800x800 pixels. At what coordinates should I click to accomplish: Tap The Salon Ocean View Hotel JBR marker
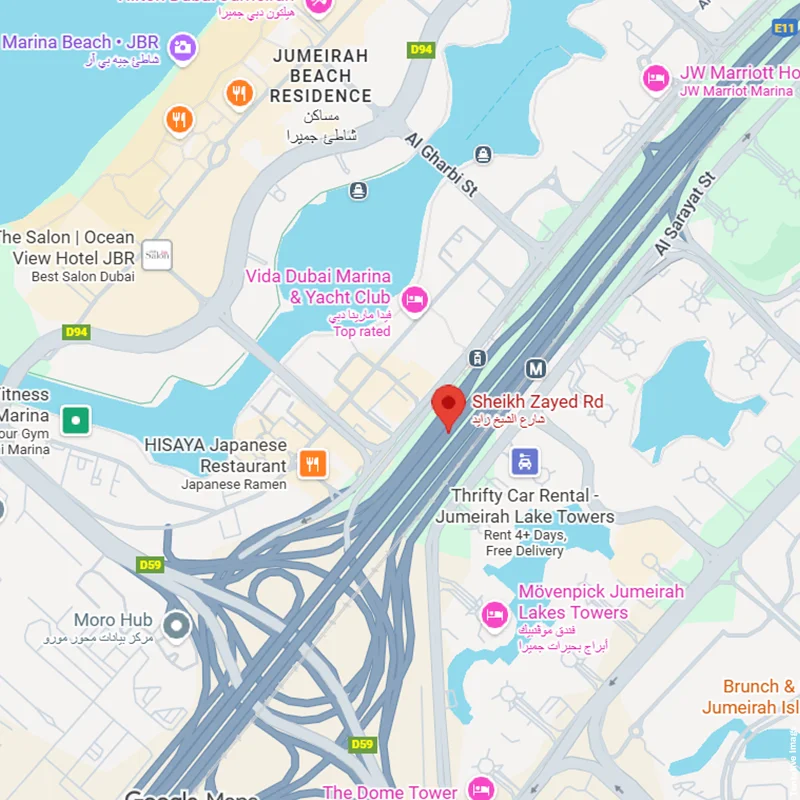[x=157, y=255]
